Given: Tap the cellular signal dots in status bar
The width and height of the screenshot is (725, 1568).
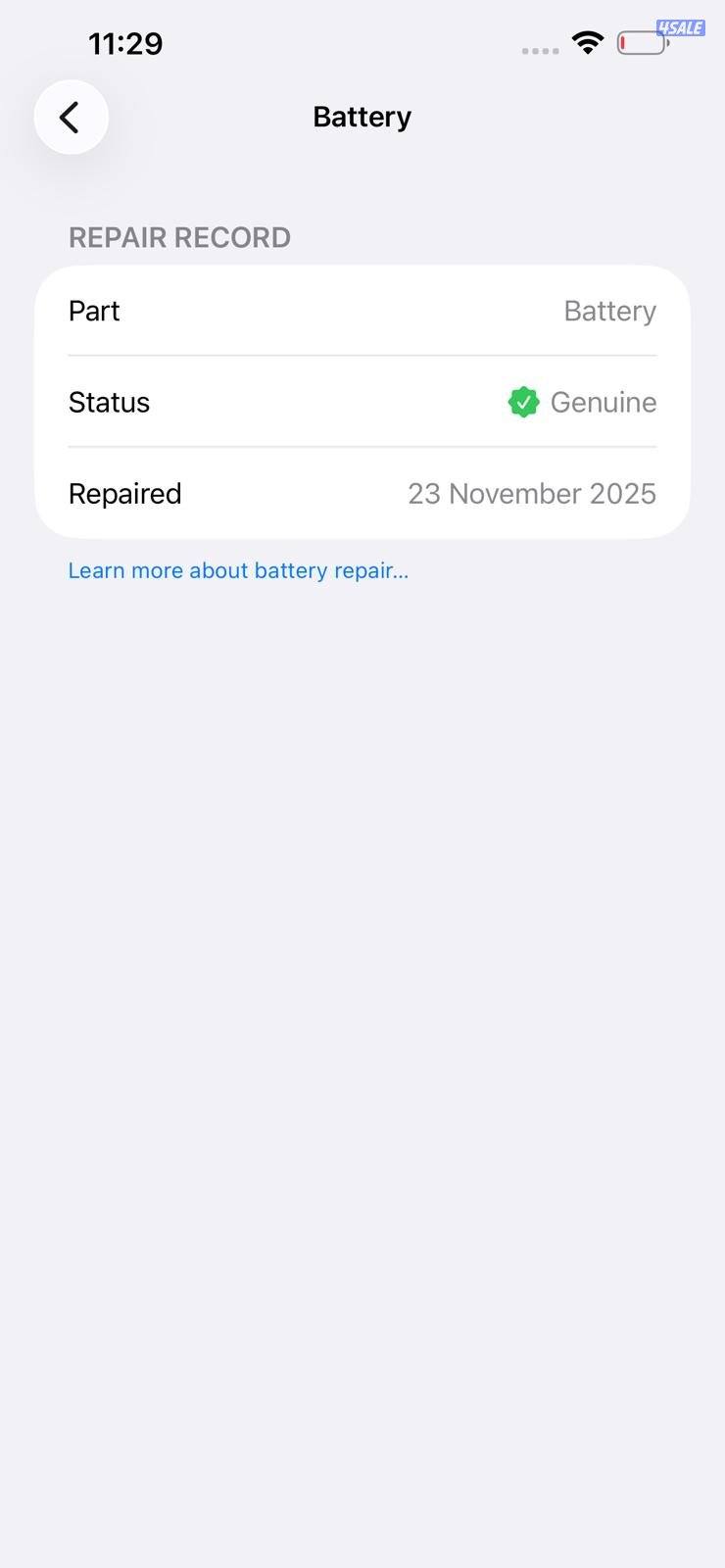Looking at the screenshot, I should click(x=539, y=50).
